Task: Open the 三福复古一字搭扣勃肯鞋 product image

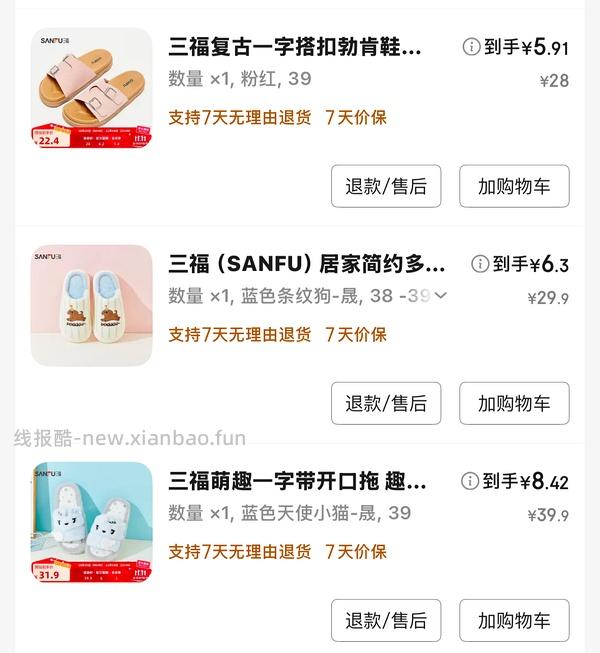Action: 91,88
